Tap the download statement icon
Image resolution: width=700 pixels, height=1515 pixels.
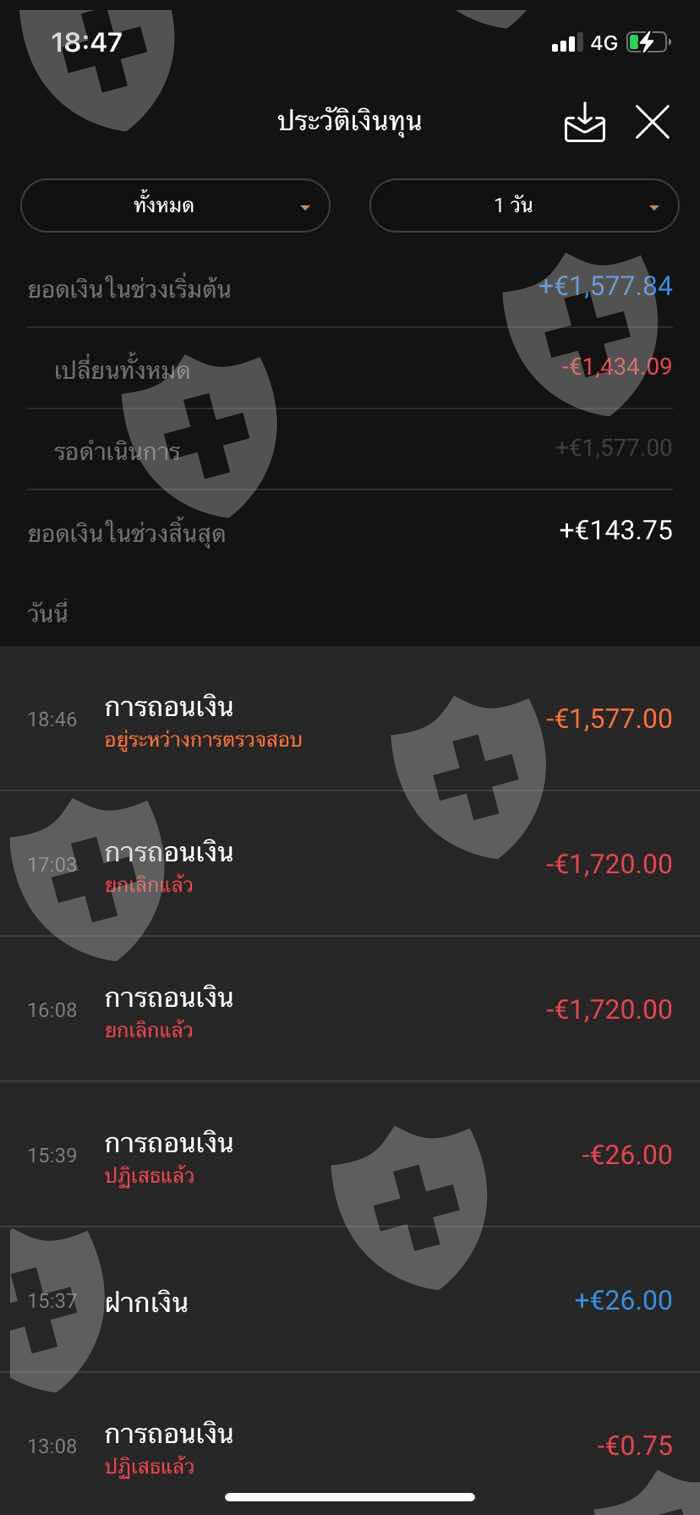pos(585,123)
